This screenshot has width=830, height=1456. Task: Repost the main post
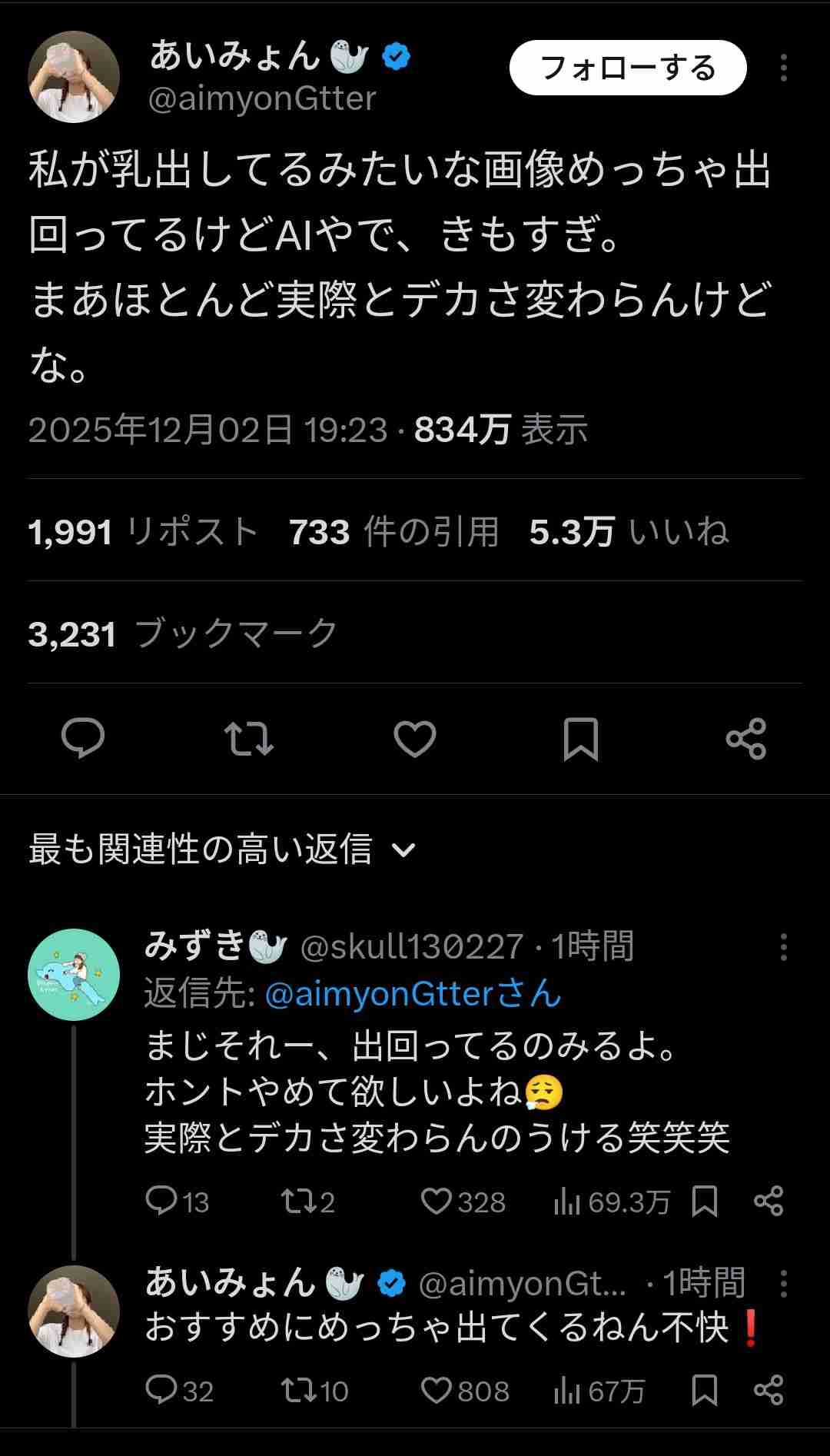tap(249, 739)
